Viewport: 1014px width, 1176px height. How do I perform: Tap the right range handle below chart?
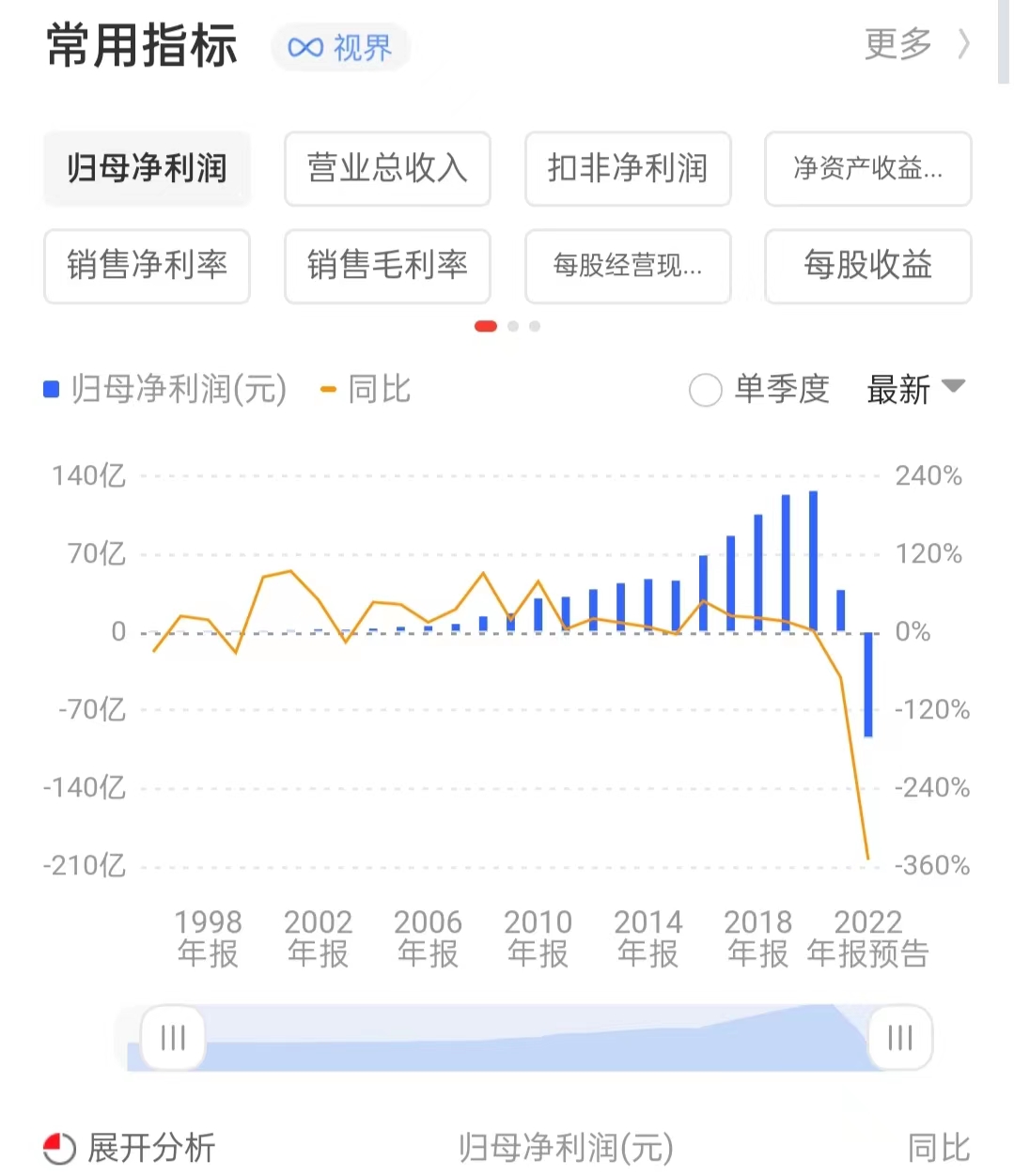tap(899, 1038)
